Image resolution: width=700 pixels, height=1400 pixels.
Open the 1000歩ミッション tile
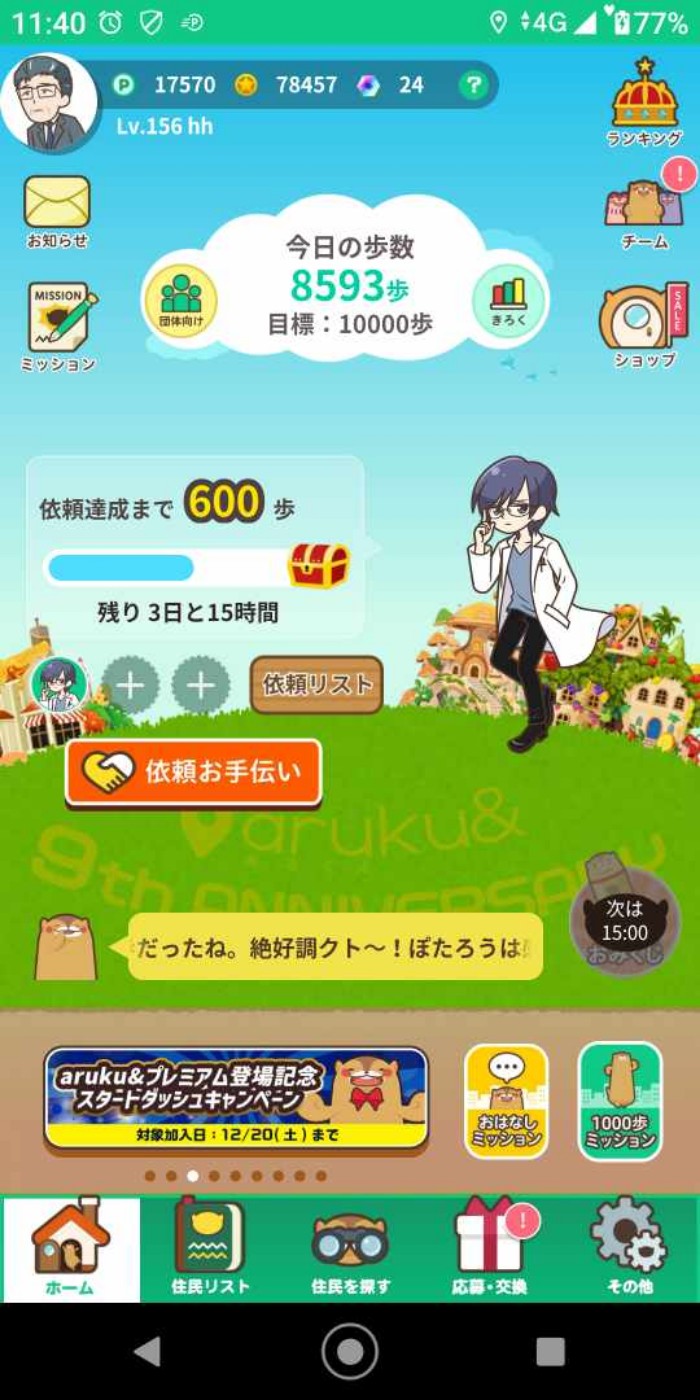620,1100
